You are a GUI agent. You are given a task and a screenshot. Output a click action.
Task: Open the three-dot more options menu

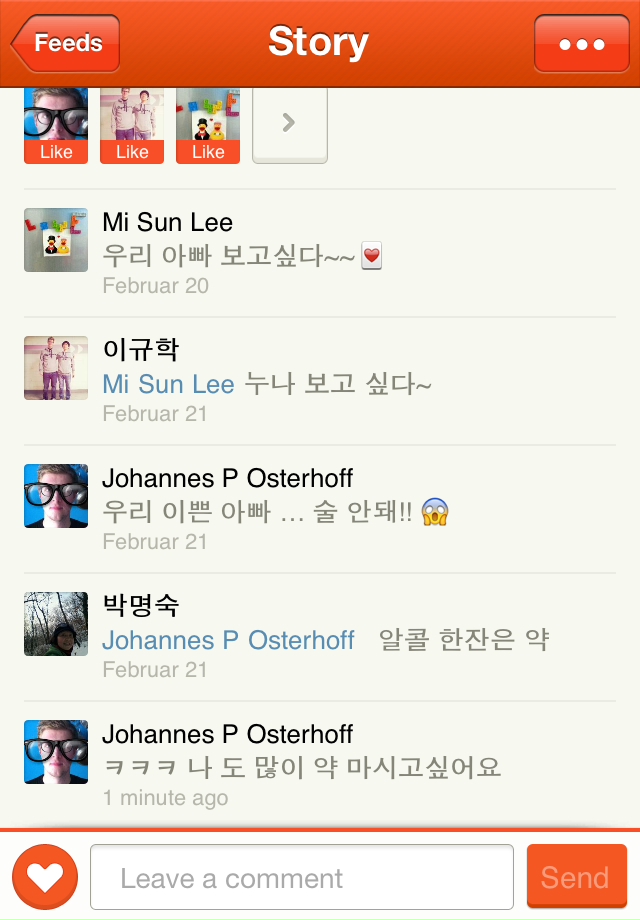pos(582,44)
